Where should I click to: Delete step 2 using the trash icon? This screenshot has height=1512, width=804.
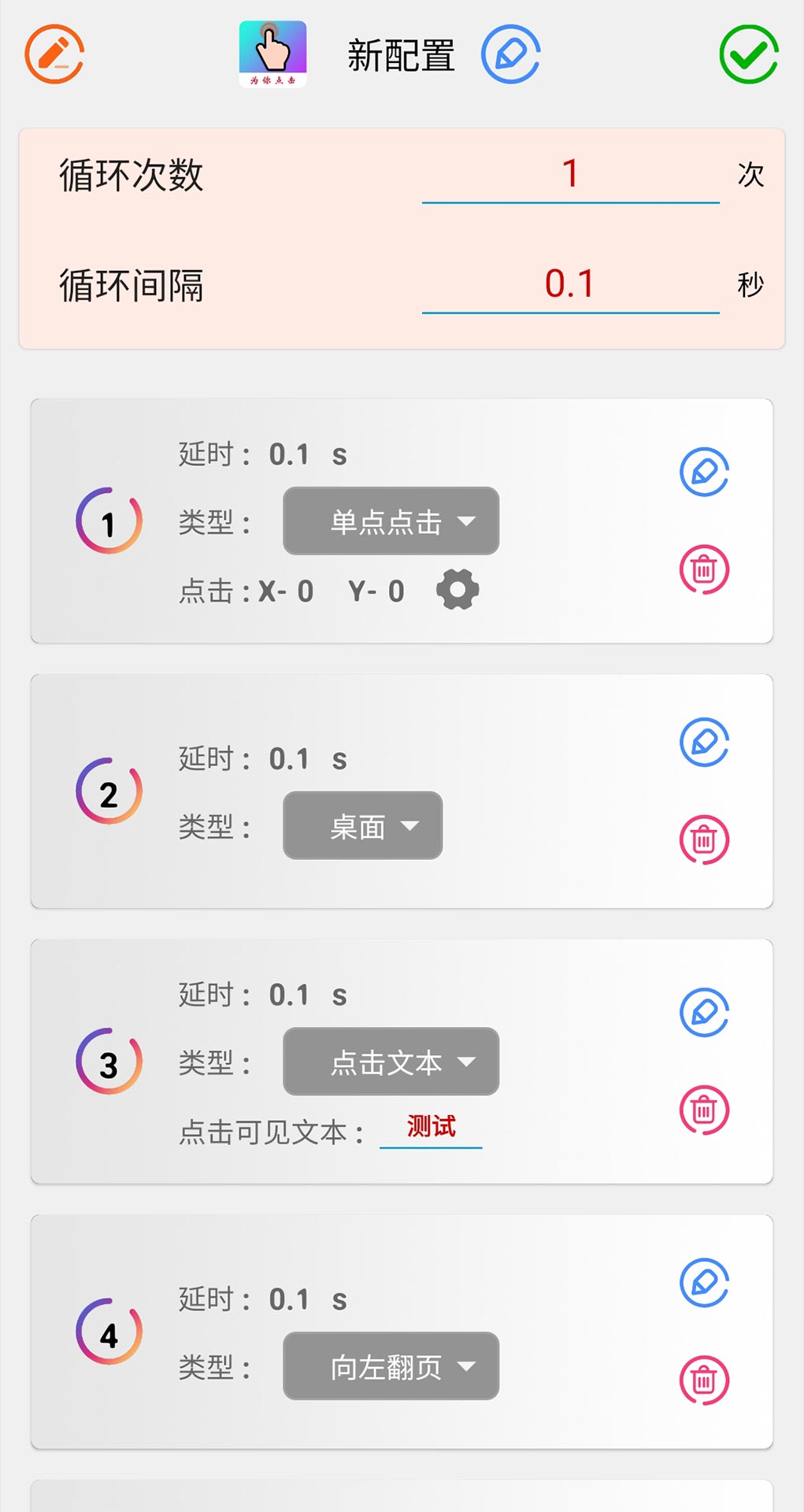[x=704, y=839]
